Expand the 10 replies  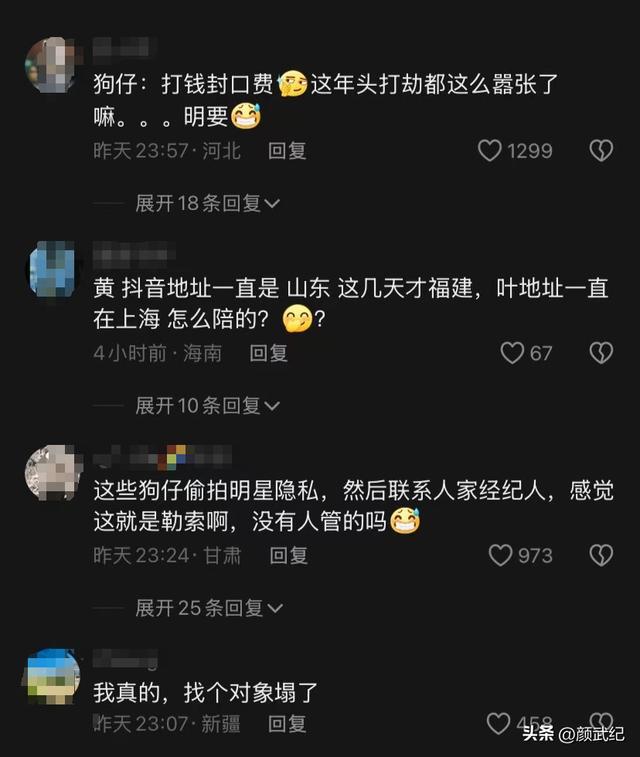(208, 405)
